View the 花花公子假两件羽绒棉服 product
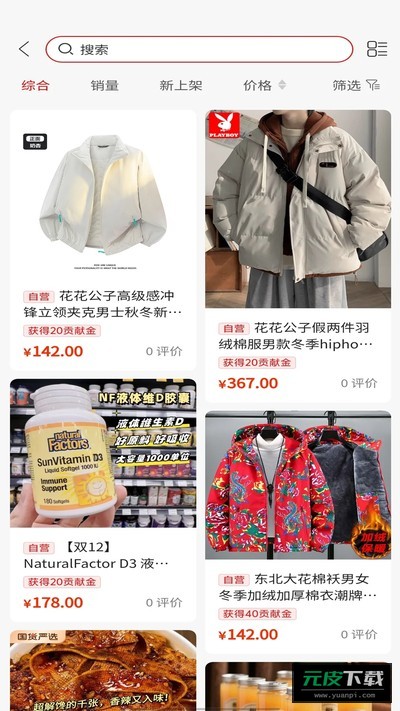400x711 pixels. point(298,256)
